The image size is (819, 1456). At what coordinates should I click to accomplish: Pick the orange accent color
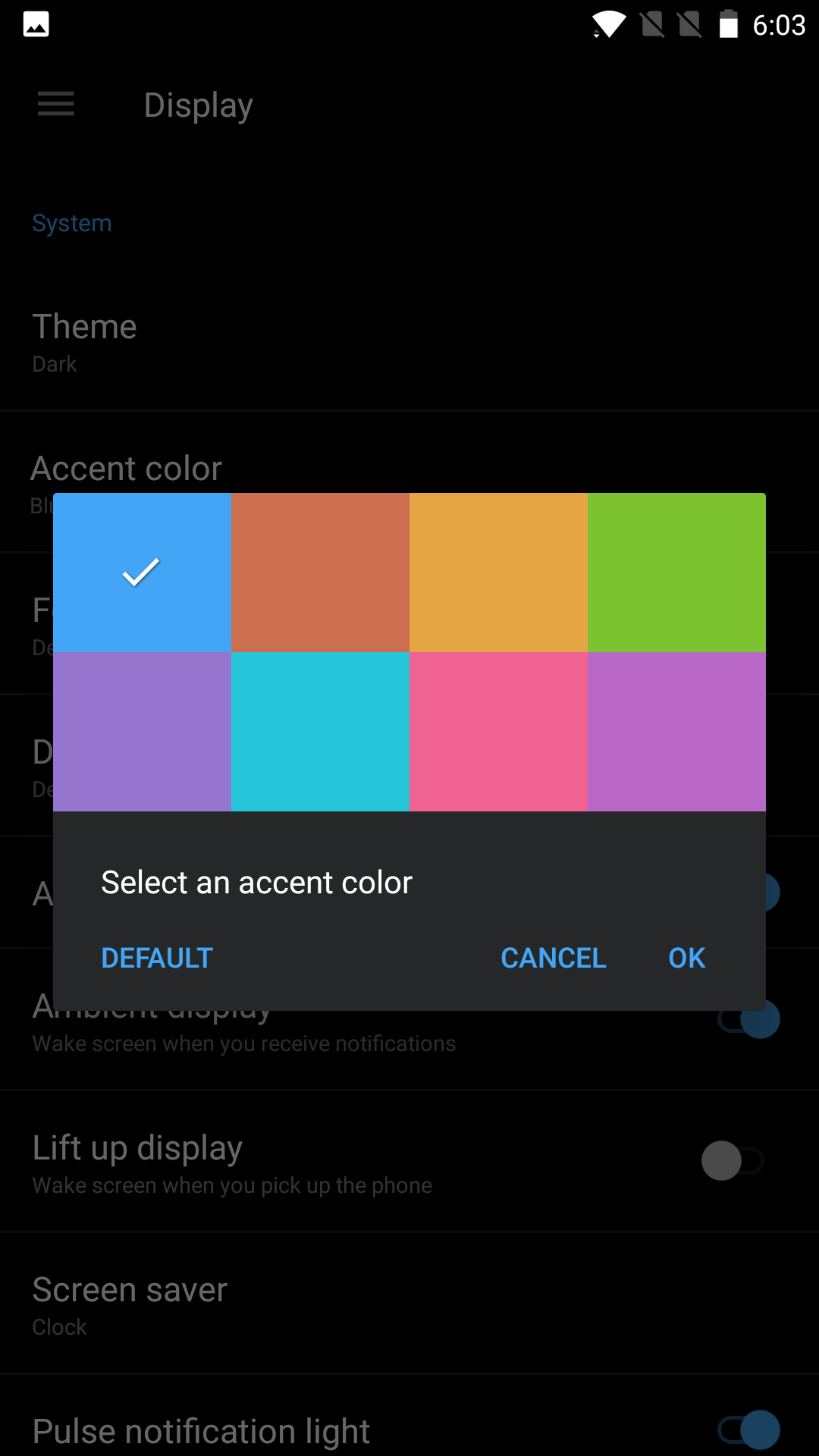[x=498, y=573]
